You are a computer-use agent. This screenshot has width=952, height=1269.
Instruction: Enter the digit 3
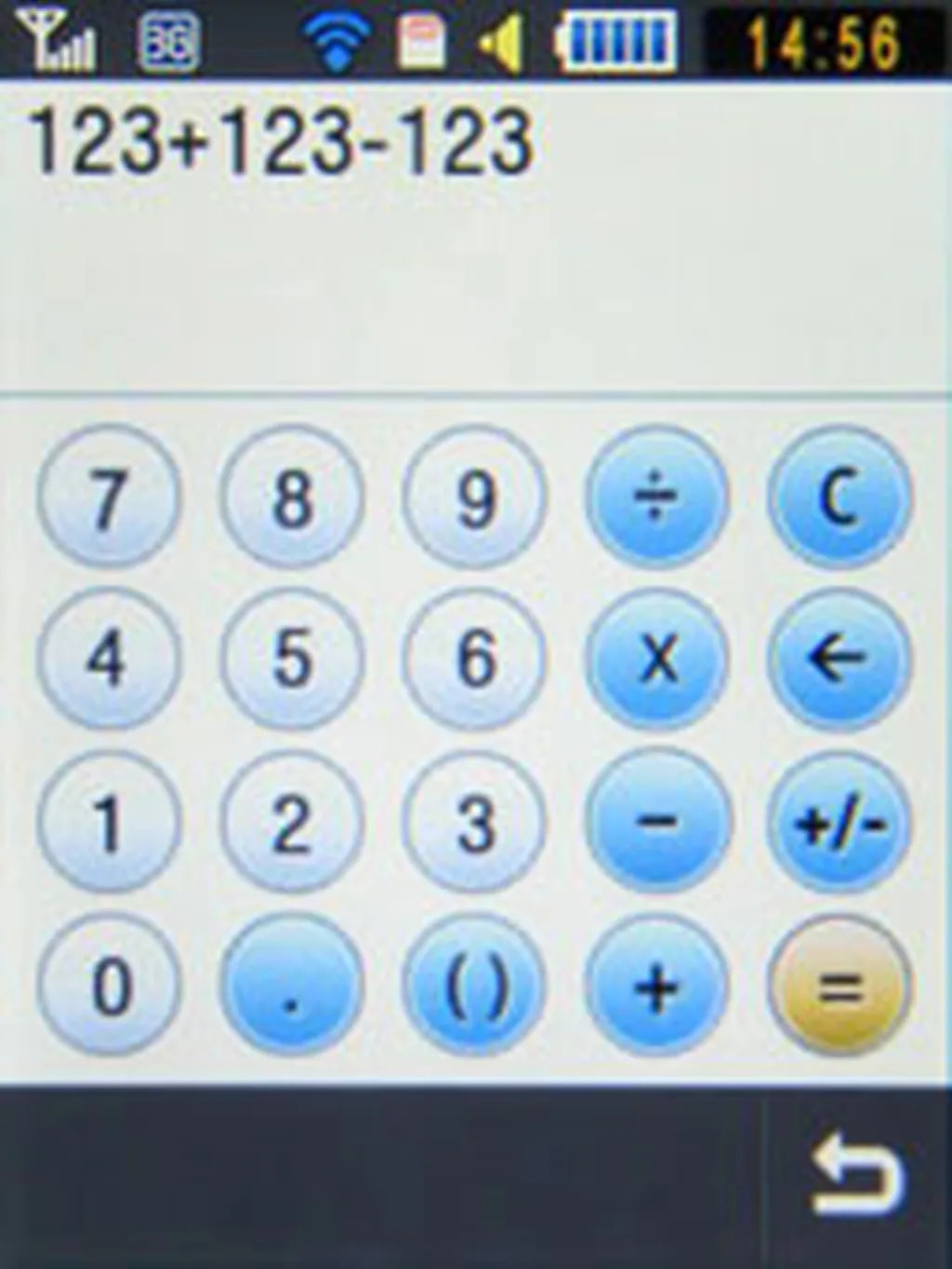click(475, 822)
